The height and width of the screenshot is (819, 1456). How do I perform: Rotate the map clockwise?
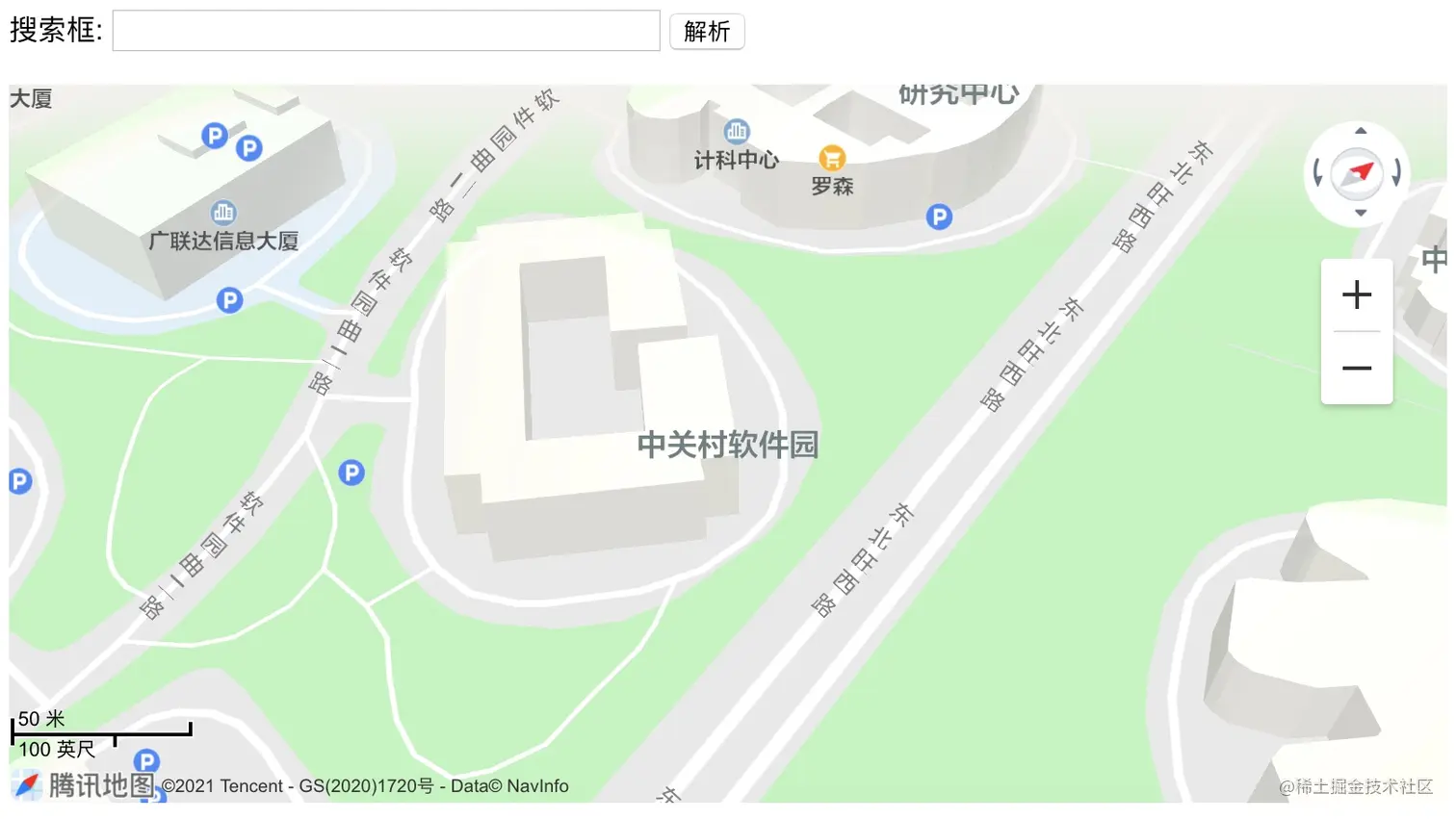coord(1396,174)
